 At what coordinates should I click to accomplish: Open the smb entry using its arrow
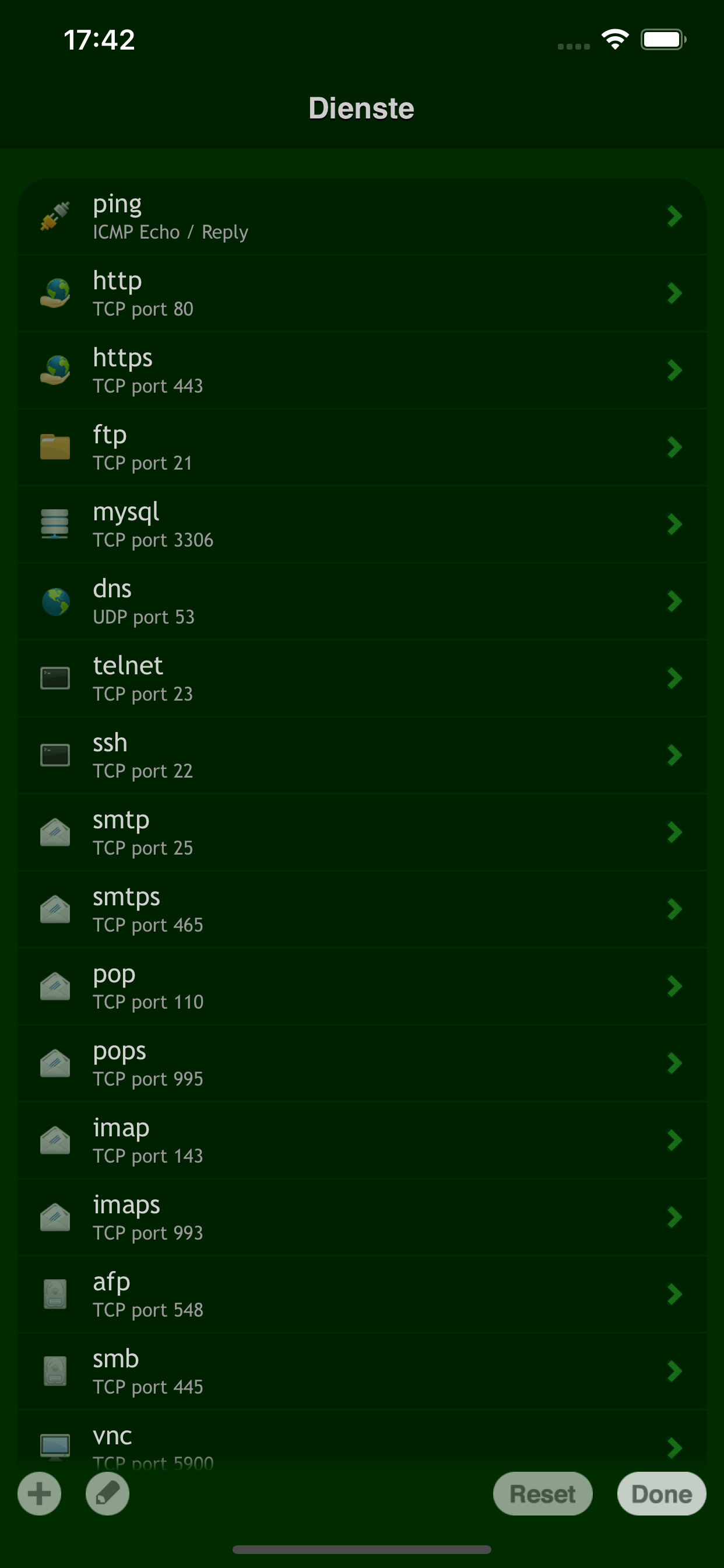[673, 1371]
